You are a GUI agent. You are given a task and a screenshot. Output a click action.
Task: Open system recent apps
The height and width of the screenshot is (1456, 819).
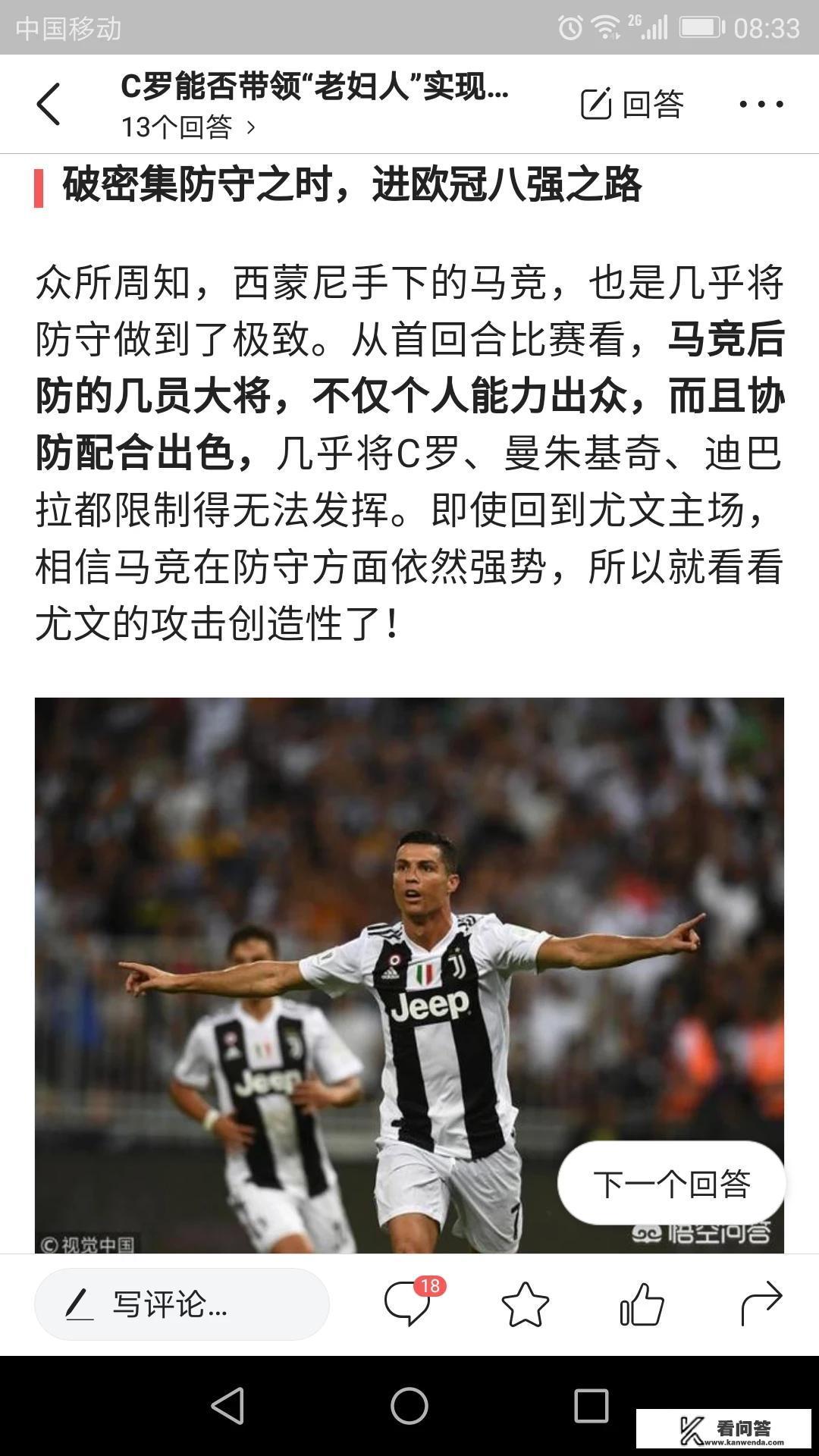[x=591, y=1406]
